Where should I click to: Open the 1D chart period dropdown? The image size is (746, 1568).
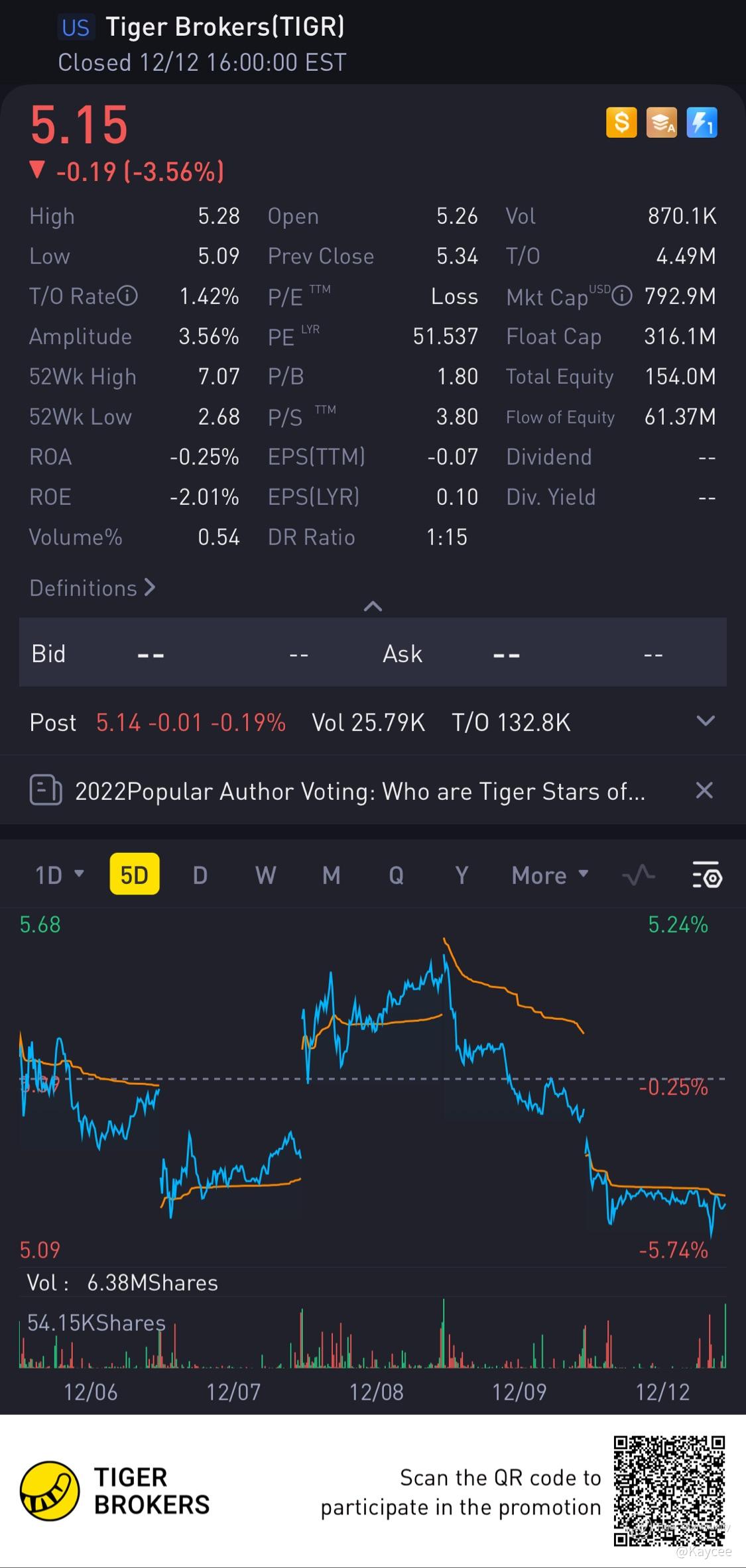(60, 875)
